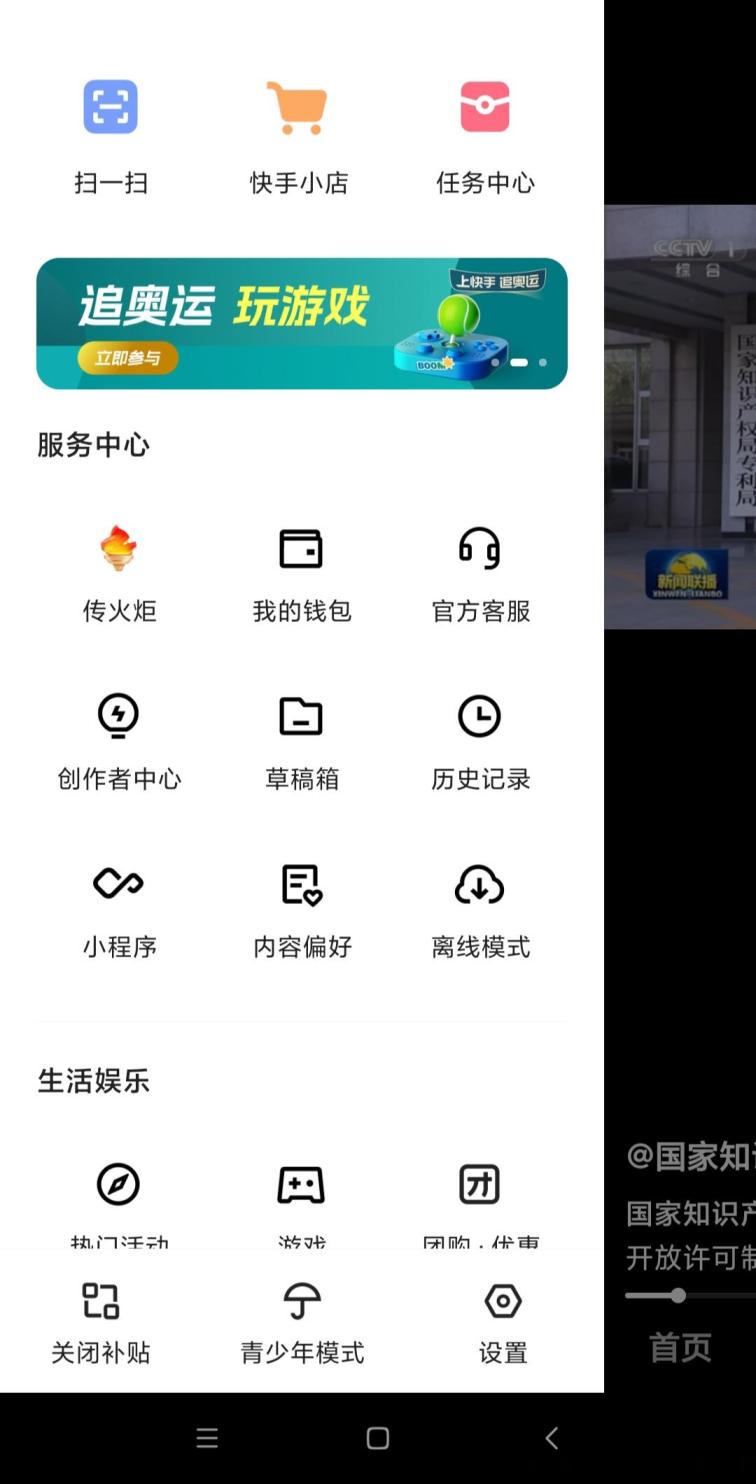Screen dimensions: 756x1484
Task: Tap 关闭补贴
Action: [x=100, y=1322]
